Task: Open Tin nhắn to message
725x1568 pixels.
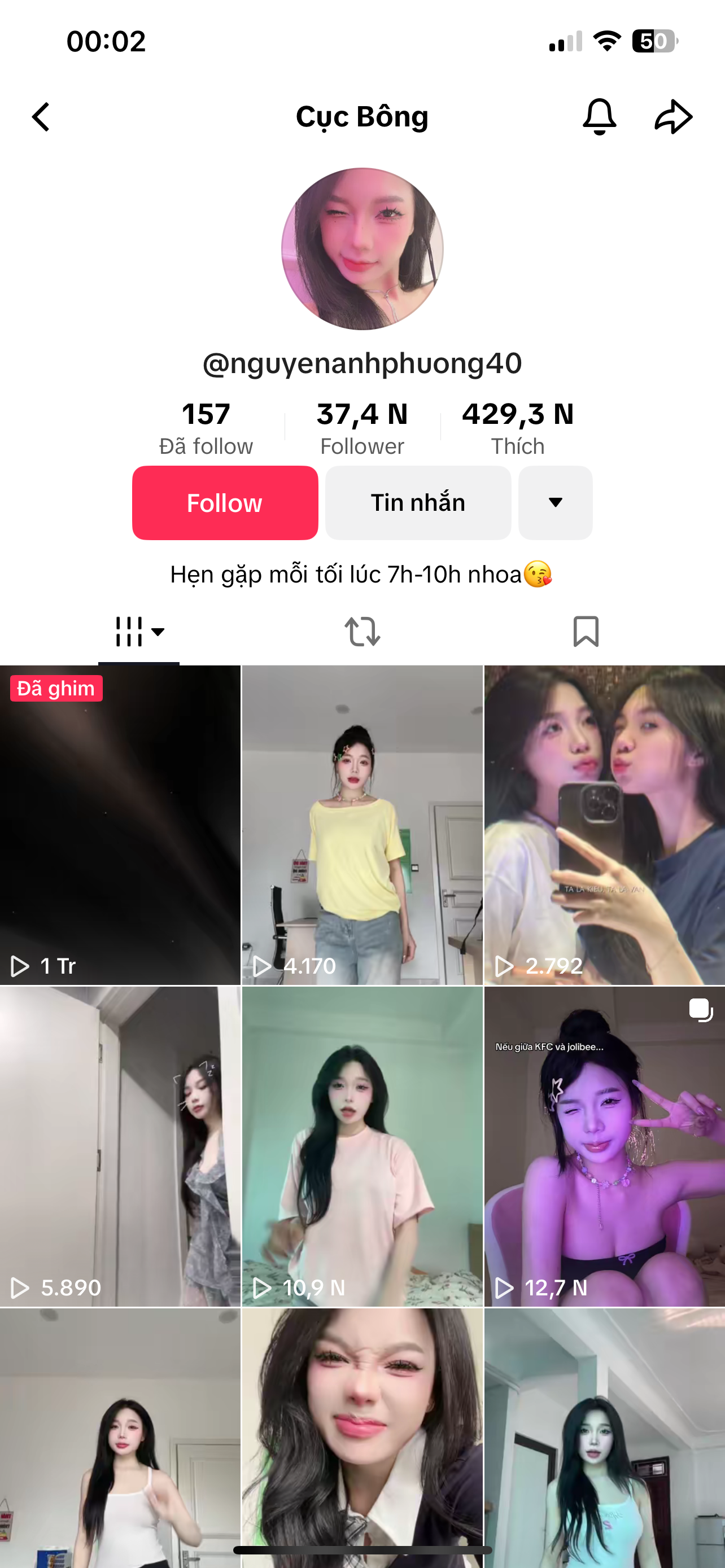Action: click(418, 503)
